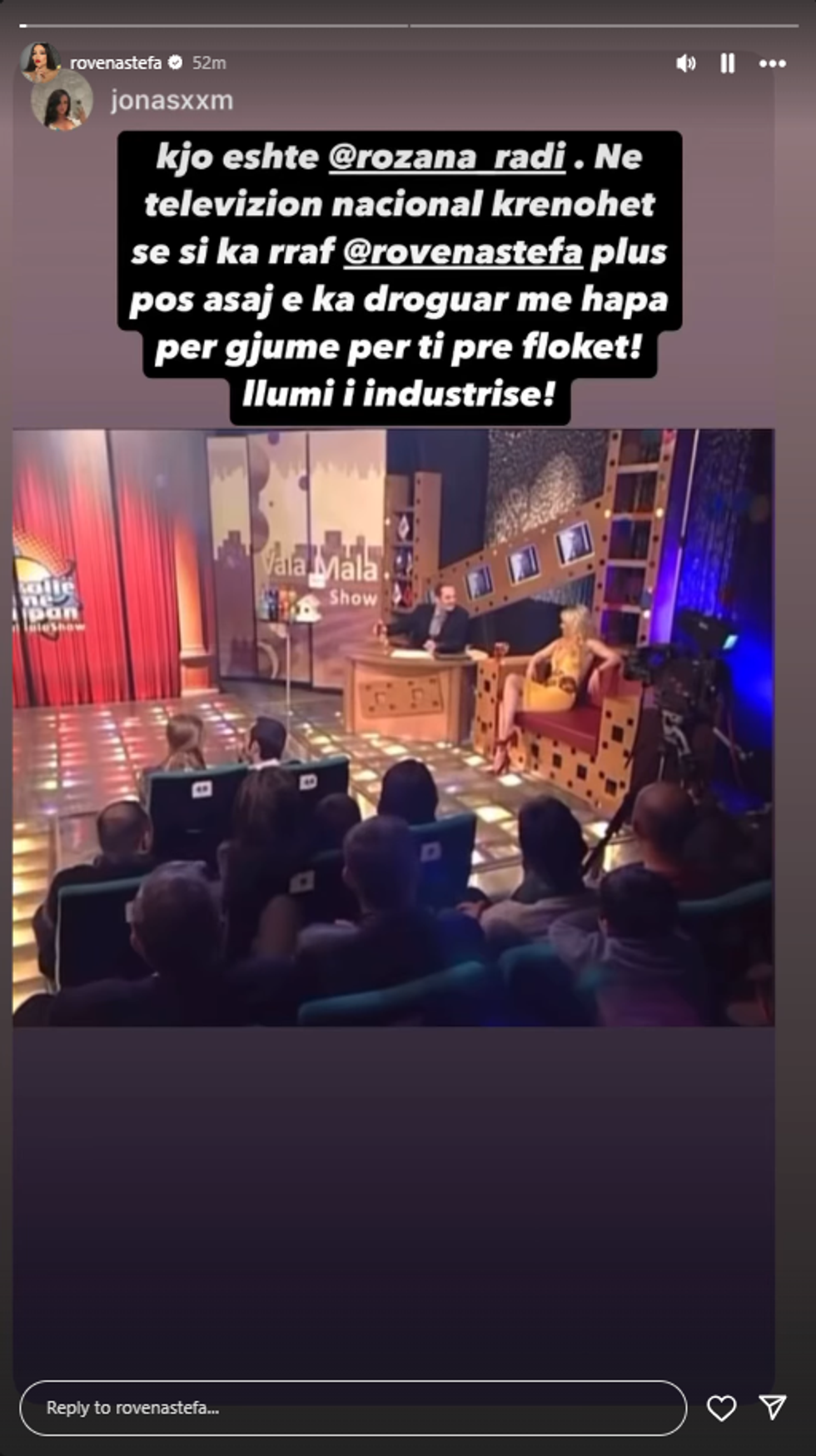Viewport: 816px width, 1456px height.
Task: Like this story with the heart
Action: pyautogui.click(x=720, y=1408)
